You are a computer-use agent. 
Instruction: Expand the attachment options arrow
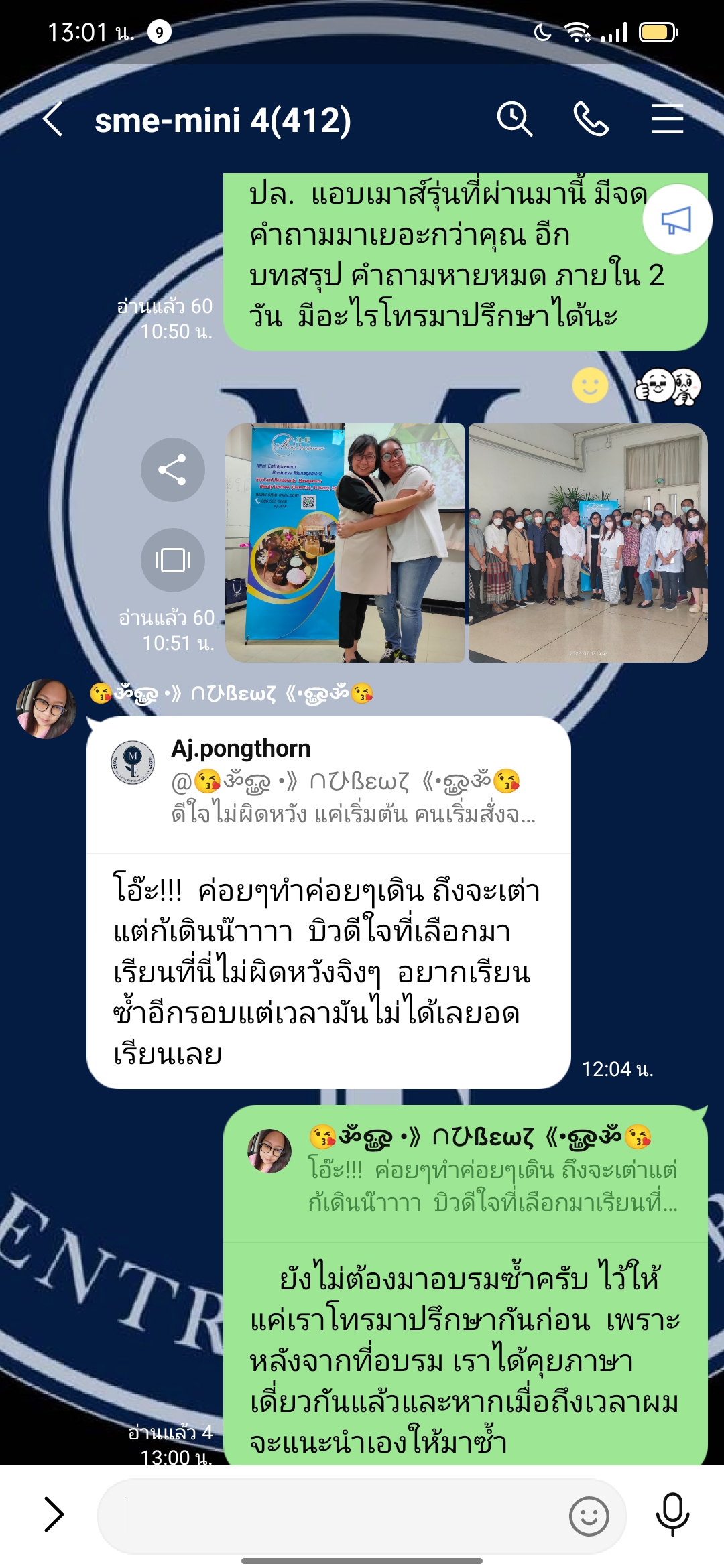[54, 1514]
